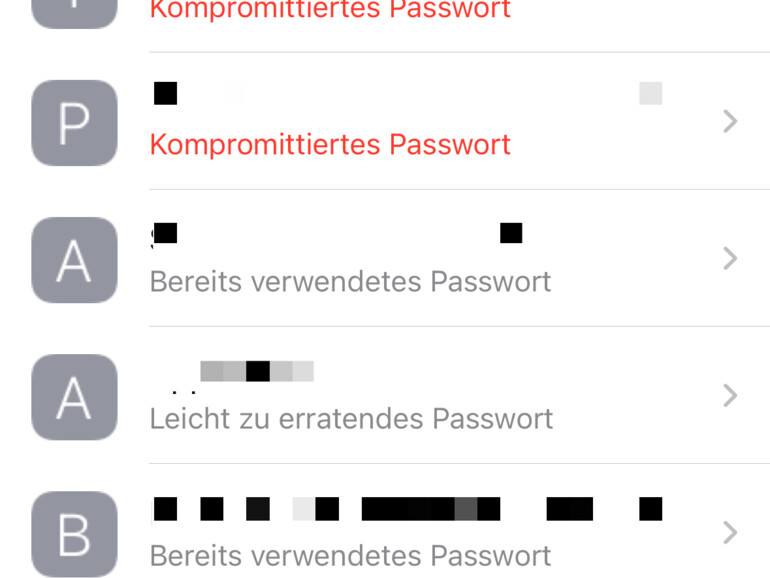Select the entry 'Leicht zu erratendes Passwort'
Screen dimensions: 770x578
[x=400, y=396]
